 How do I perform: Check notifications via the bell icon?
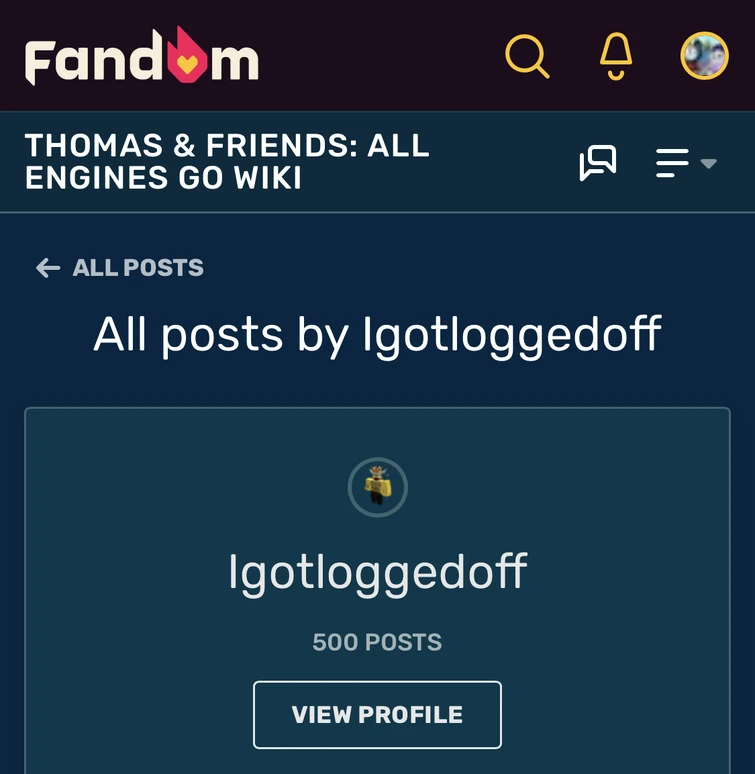click(615, 56)
